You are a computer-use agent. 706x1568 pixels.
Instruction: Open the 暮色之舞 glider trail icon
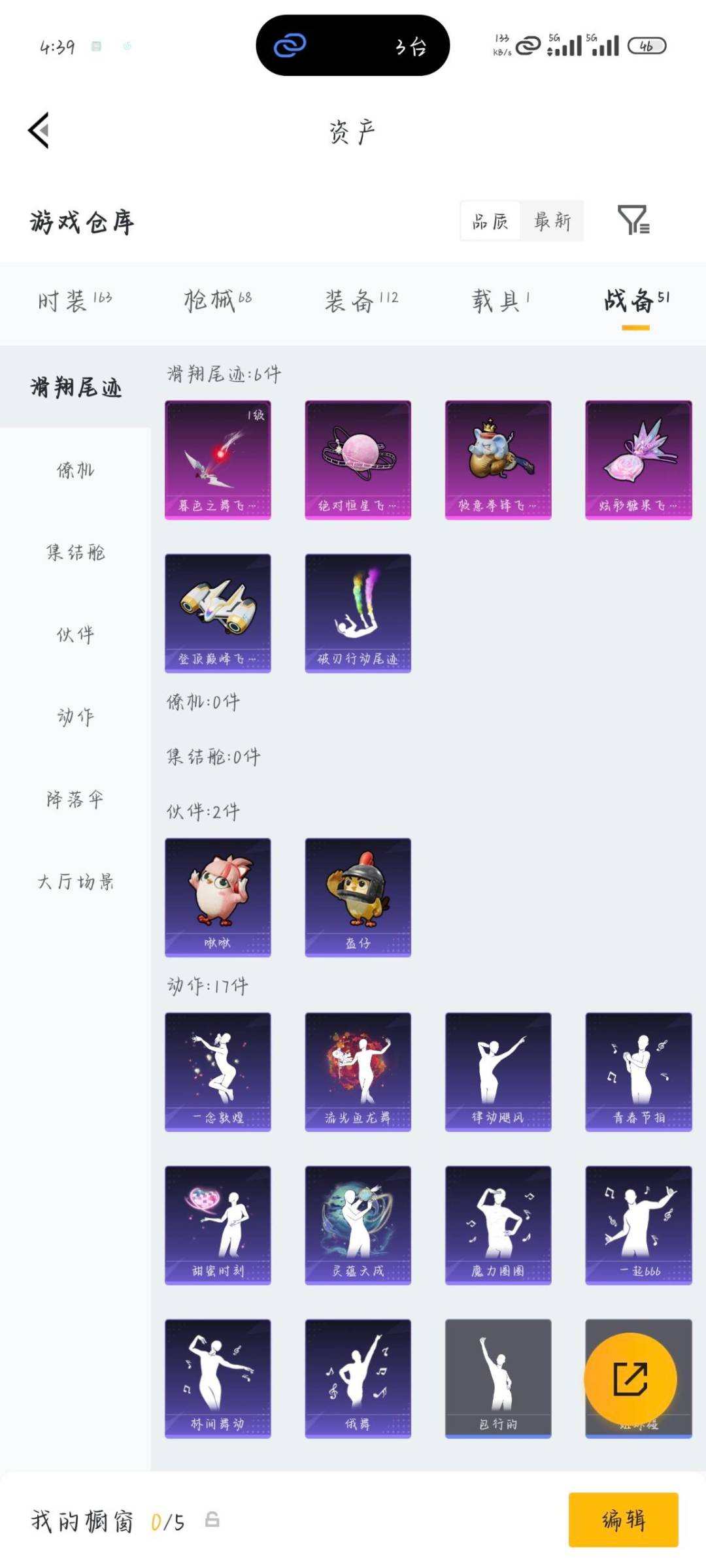217,461
